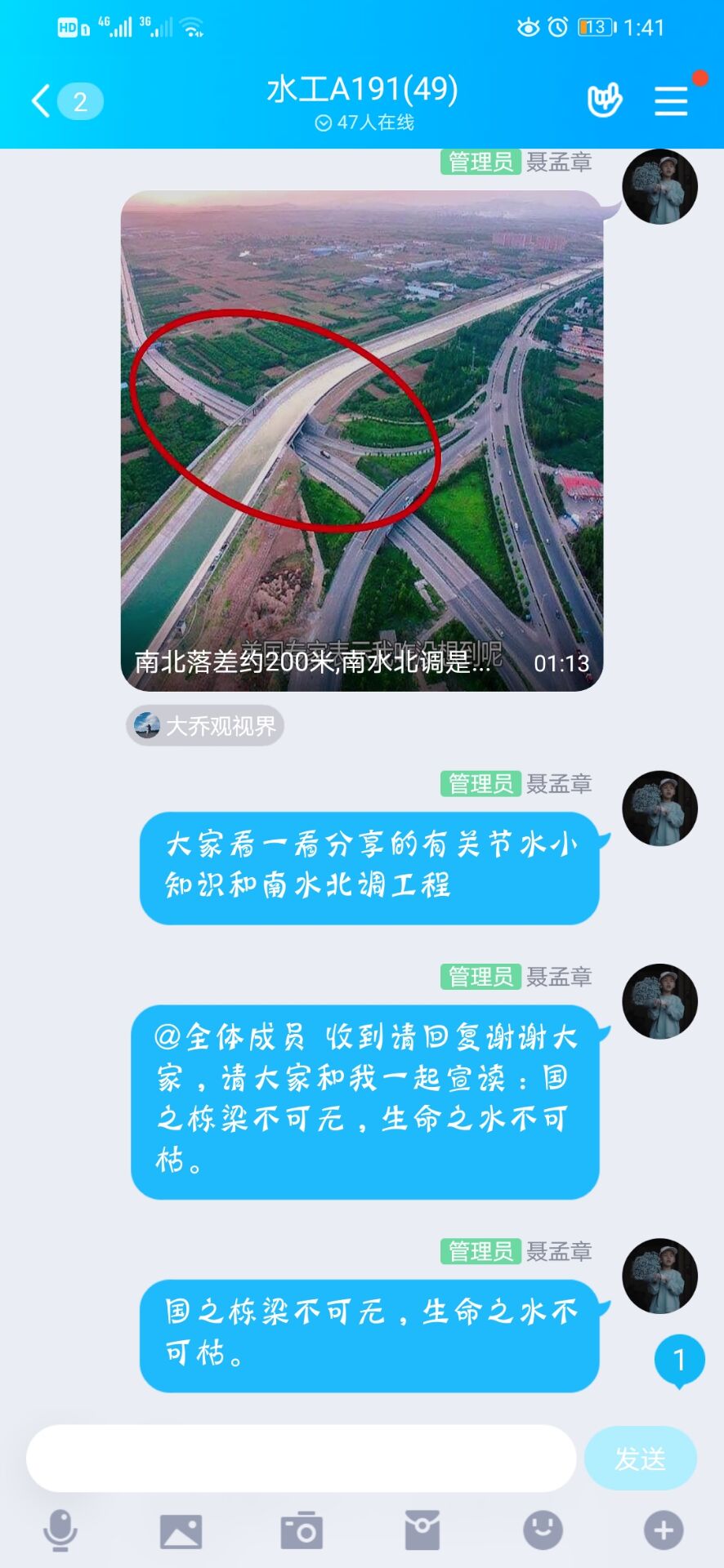Screen dimensions: 724x1568
Task: Tap the 发送 send button
Action: tap(640, 1459)
